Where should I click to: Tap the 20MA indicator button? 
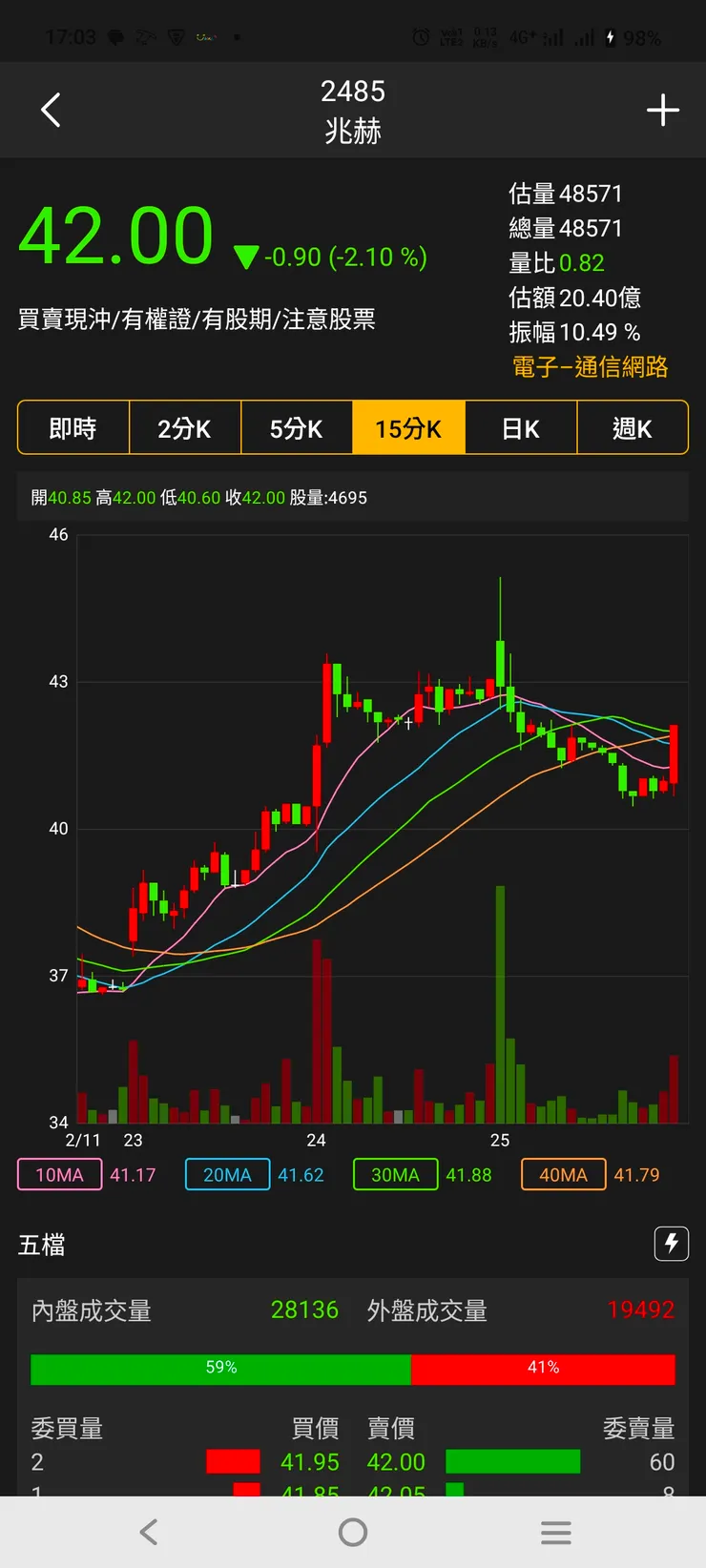(x=227, y=1175)
